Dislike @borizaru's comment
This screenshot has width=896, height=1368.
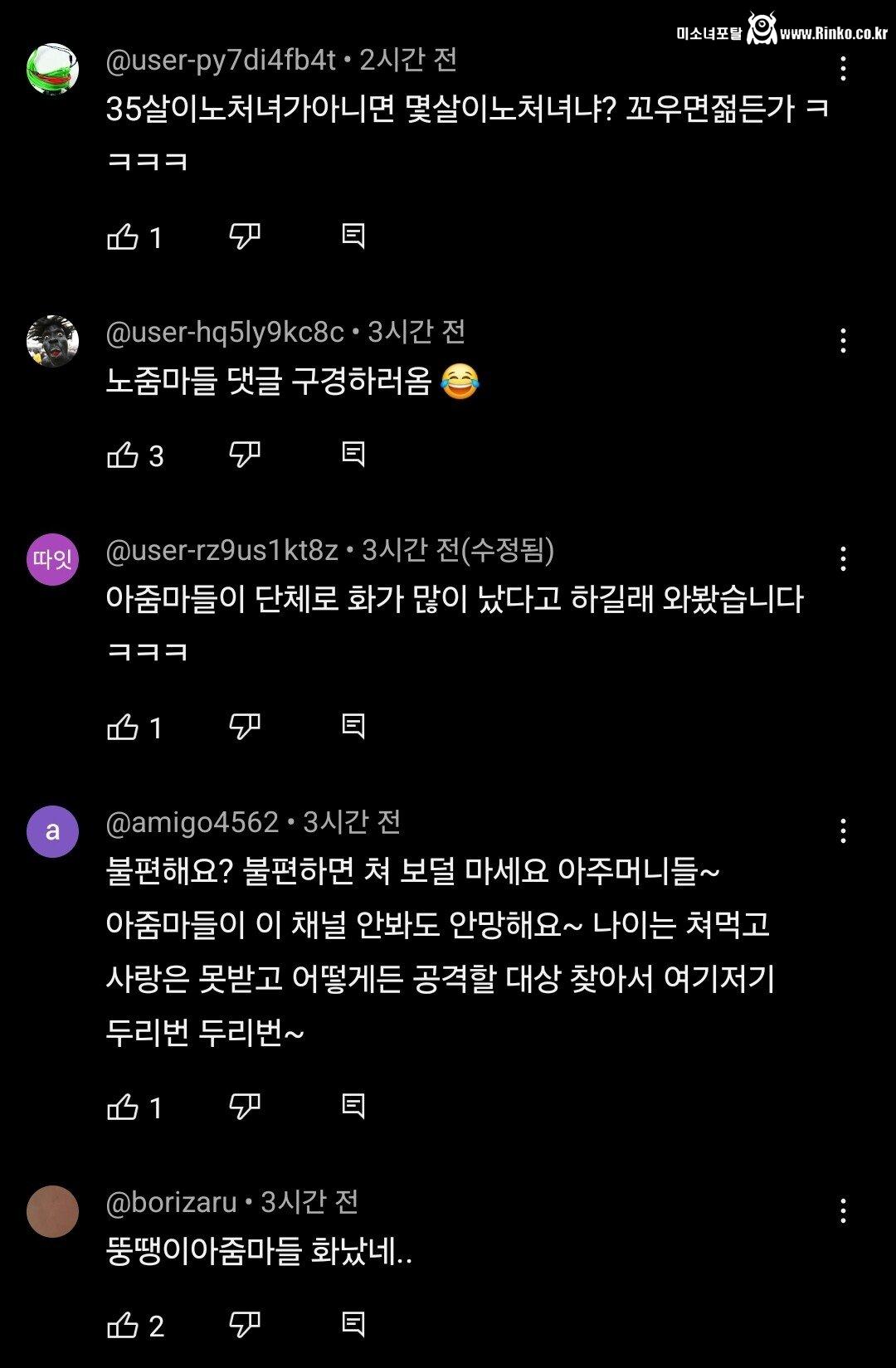click(246, 1325)
